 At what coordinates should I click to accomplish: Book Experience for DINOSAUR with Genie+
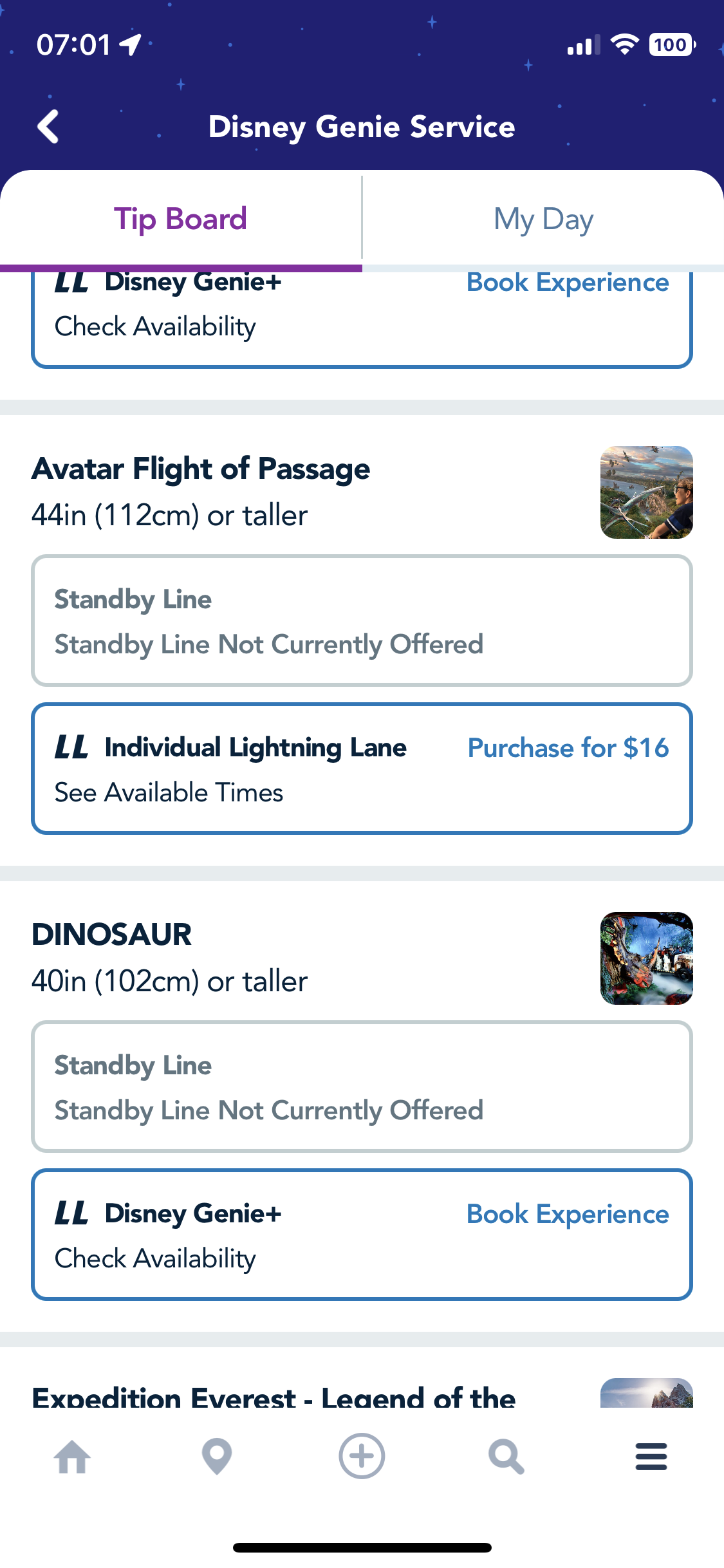568,1214
